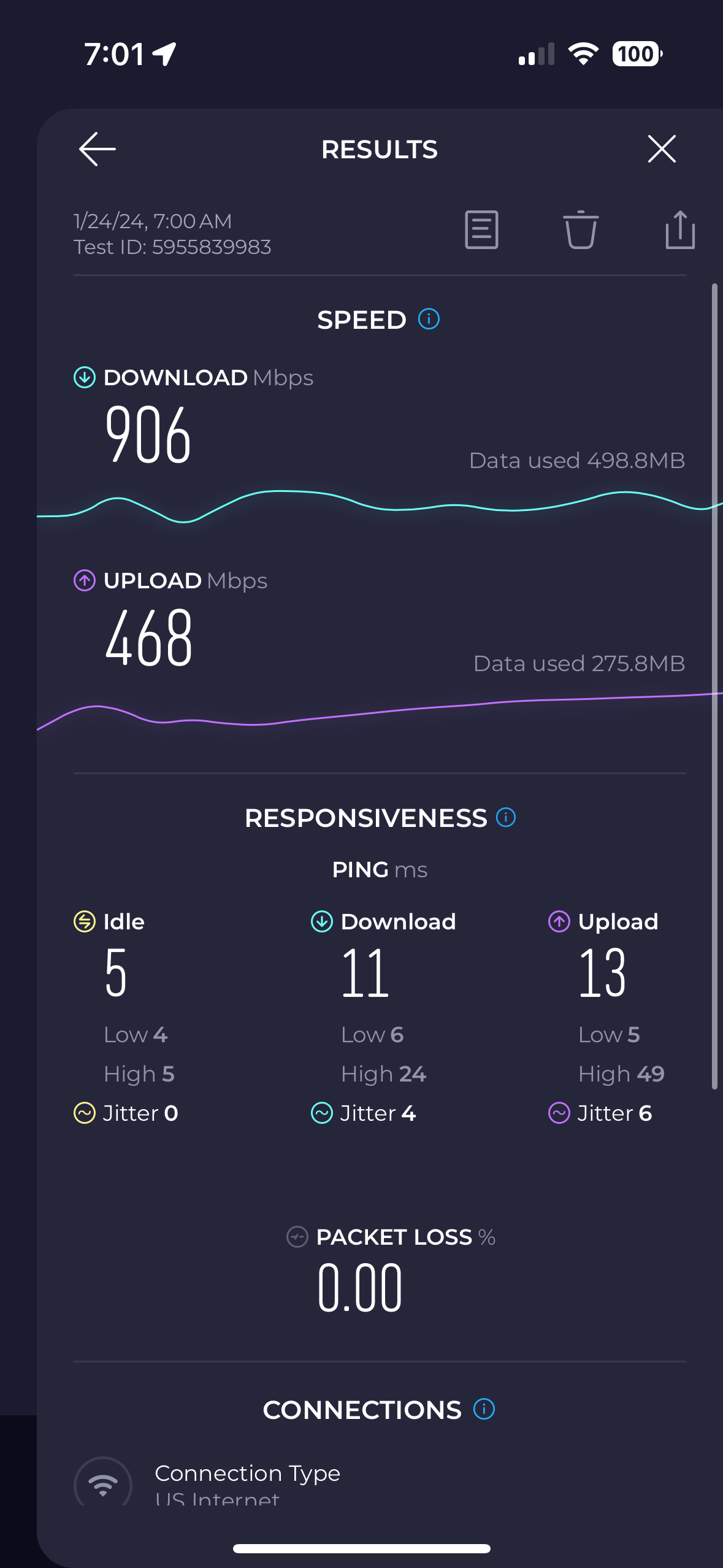Open the info icon next to Connections
This screenshot has width=723, height=1568.
coord(484,1409)
